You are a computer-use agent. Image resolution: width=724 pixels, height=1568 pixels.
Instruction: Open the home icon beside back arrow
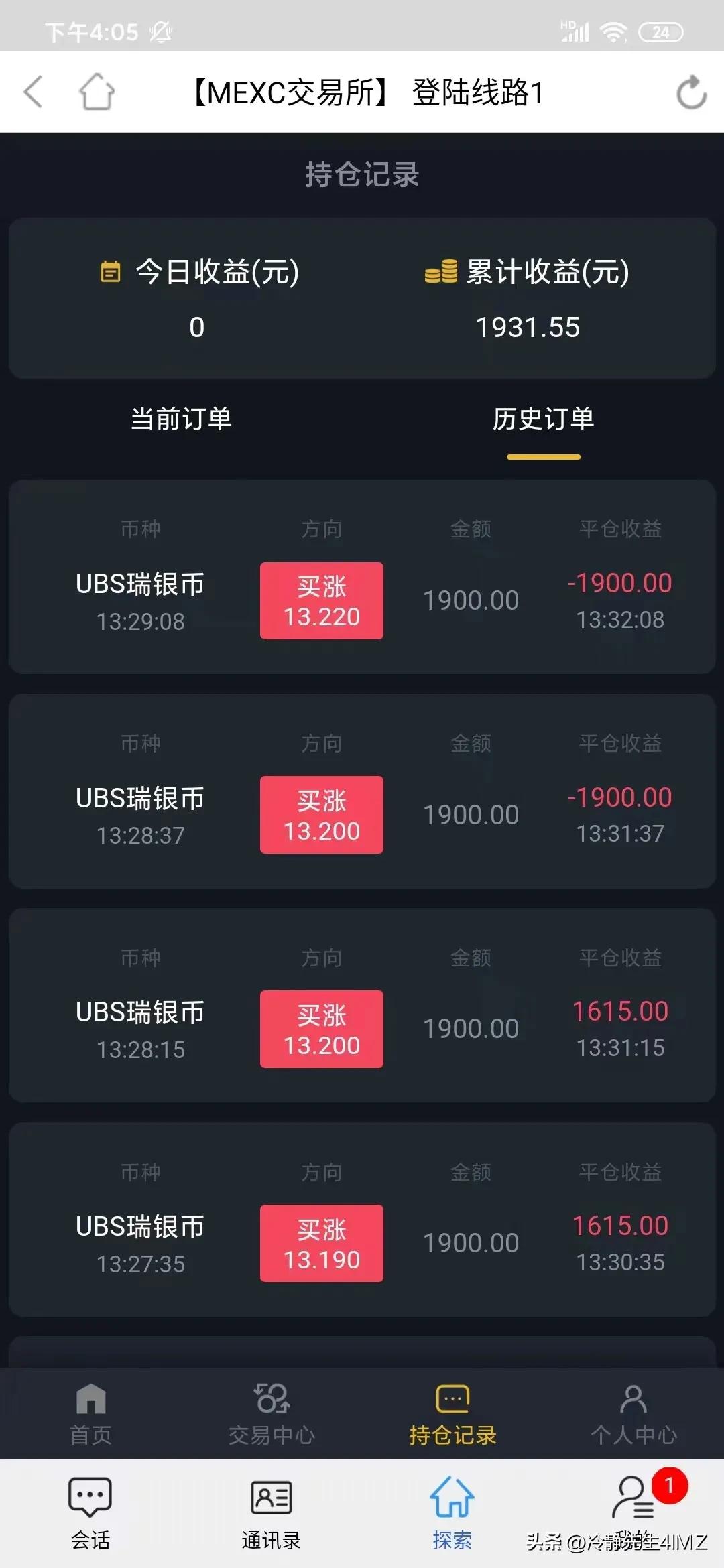(97, 92)
